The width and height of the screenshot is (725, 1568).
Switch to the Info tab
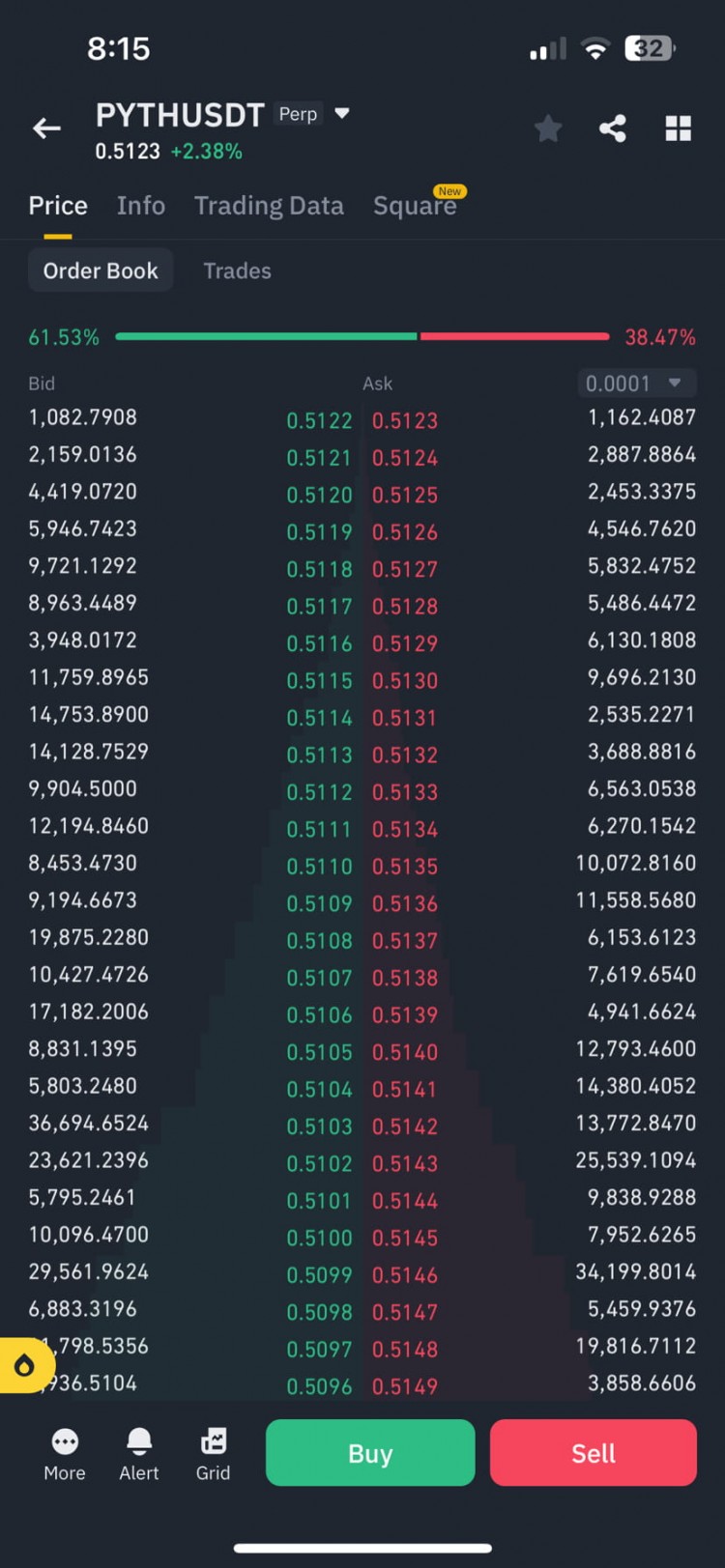140,206
